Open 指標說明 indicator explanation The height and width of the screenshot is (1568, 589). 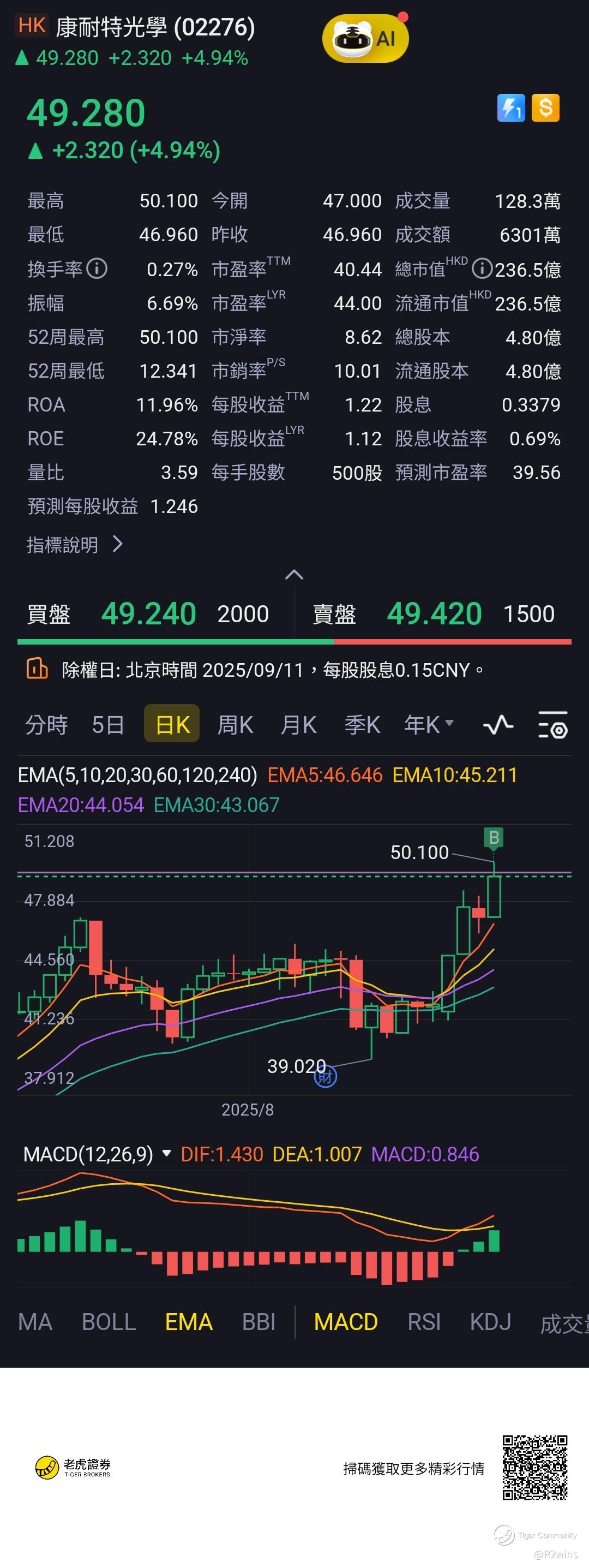pos(74,545)
